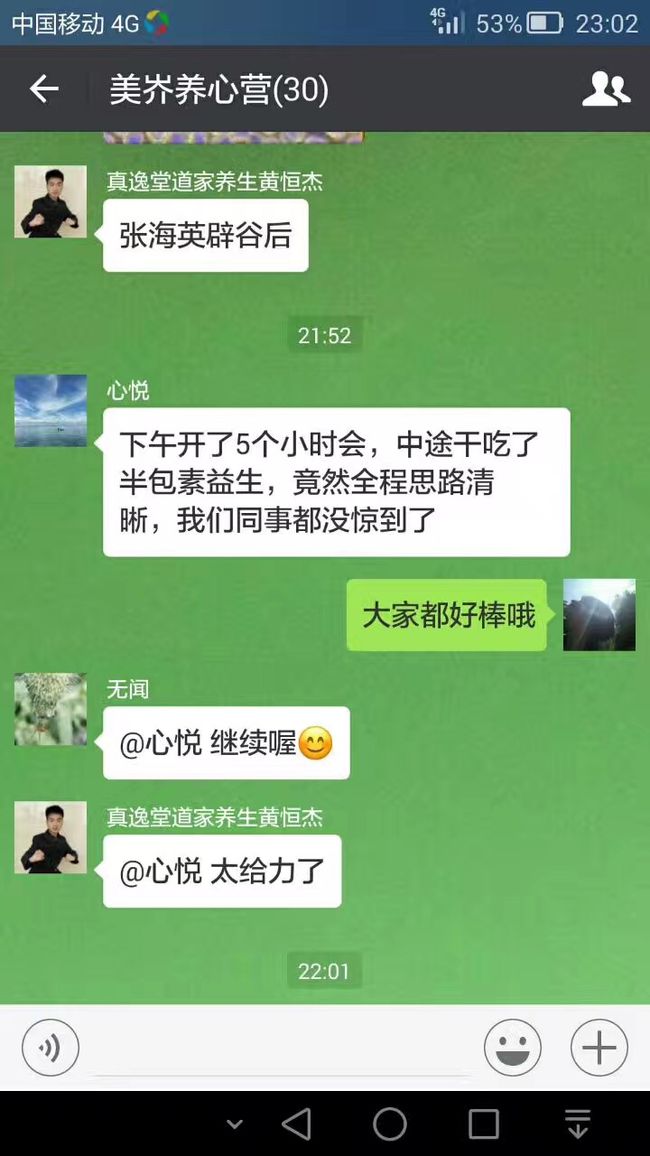
Task: Open avatar beside 张海英辟谷后 message
Action: click(x=51, y=201)
